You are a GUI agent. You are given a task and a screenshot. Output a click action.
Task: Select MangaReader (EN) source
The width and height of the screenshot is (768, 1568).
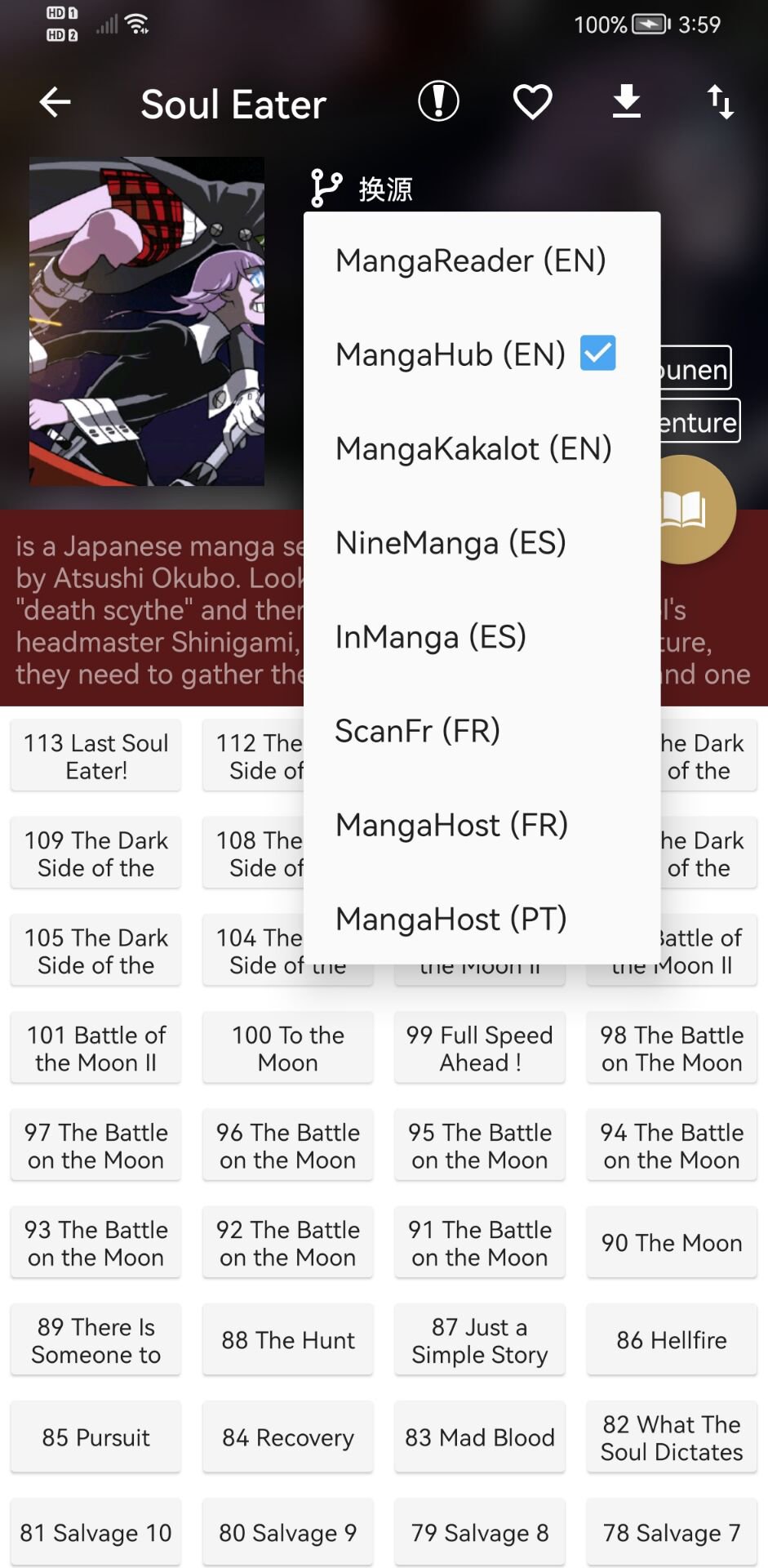click(471, 261)
